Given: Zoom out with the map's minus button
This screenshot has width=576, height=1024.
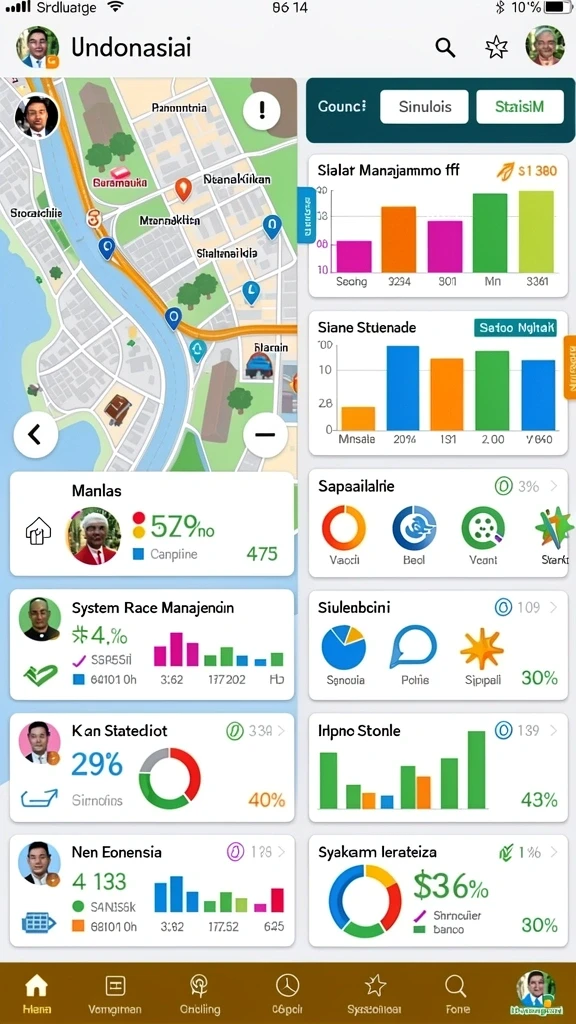Looking at the screenshot, I should pyautogui.click(x=264, y=434).
